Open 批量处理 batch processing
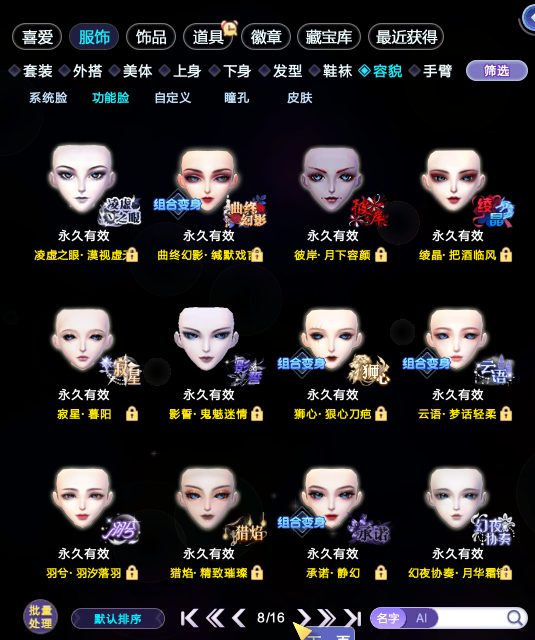The image size is (535, 640). pos(40,617)
